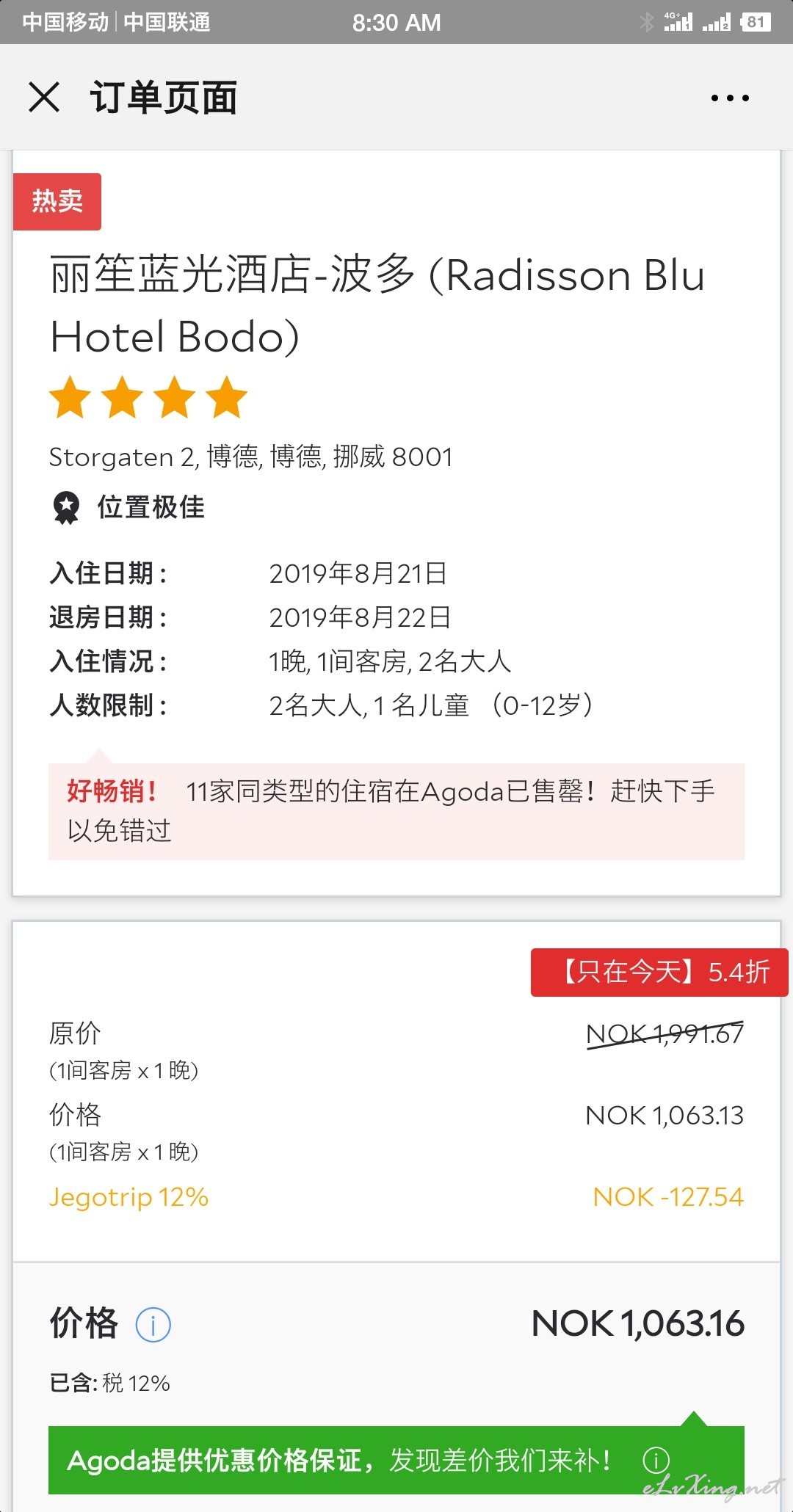Viewport: 793px width, 1512px height.
Task: Close the order page
Action: coord(44,98)
